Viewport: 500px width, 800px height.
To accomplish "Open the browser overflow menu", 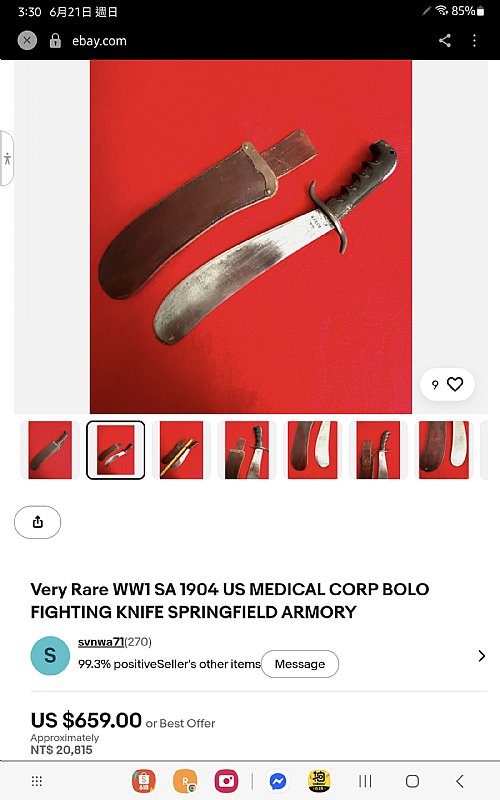I will [x=474, y=41].
